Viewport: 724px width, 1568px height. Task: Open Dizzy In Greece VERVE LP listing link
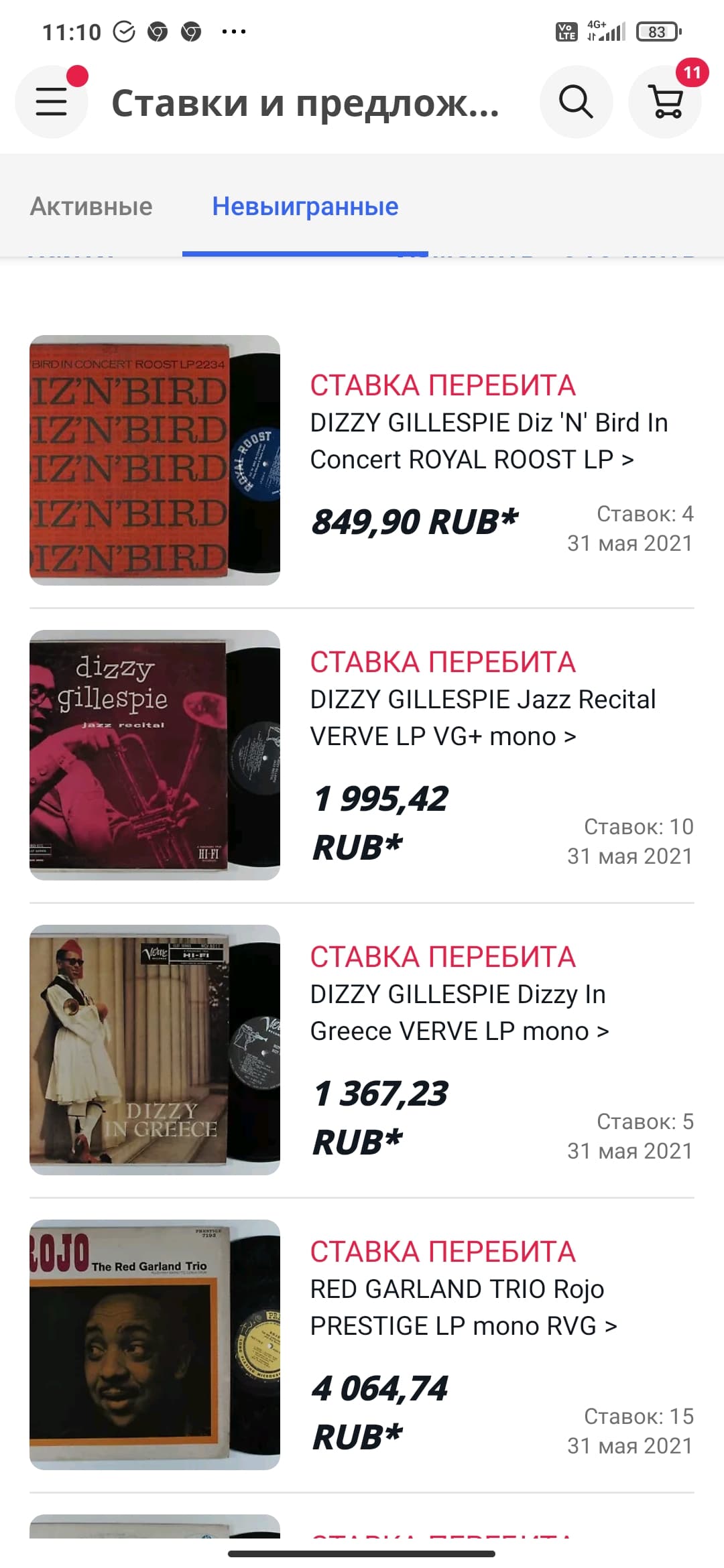coord(459,1012)
